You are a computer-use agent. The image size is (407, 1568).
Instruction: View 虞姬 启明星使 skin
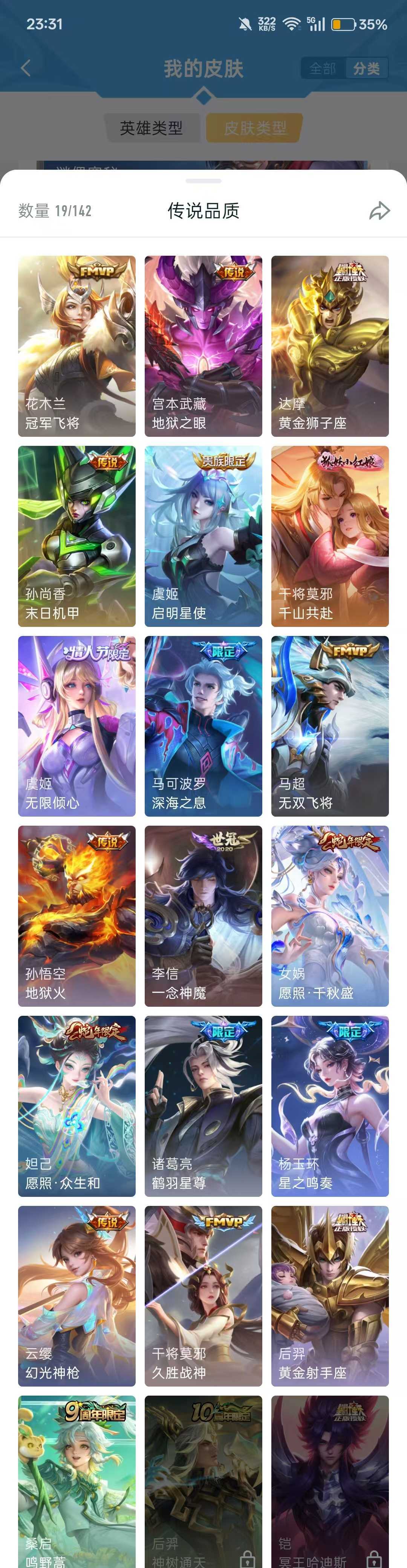point(203,536)
